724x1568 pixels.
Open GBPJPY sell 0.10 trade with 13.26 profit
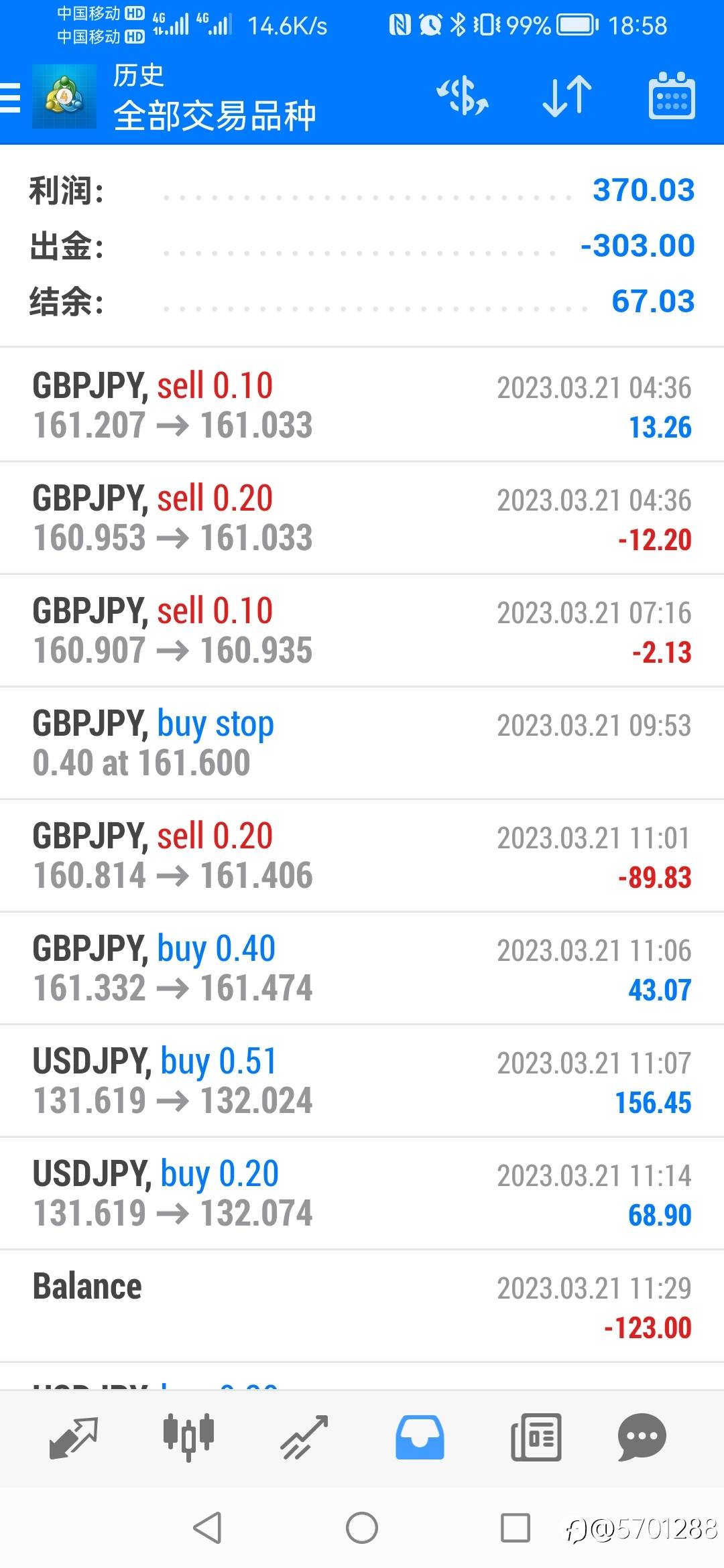coord(362,405)
